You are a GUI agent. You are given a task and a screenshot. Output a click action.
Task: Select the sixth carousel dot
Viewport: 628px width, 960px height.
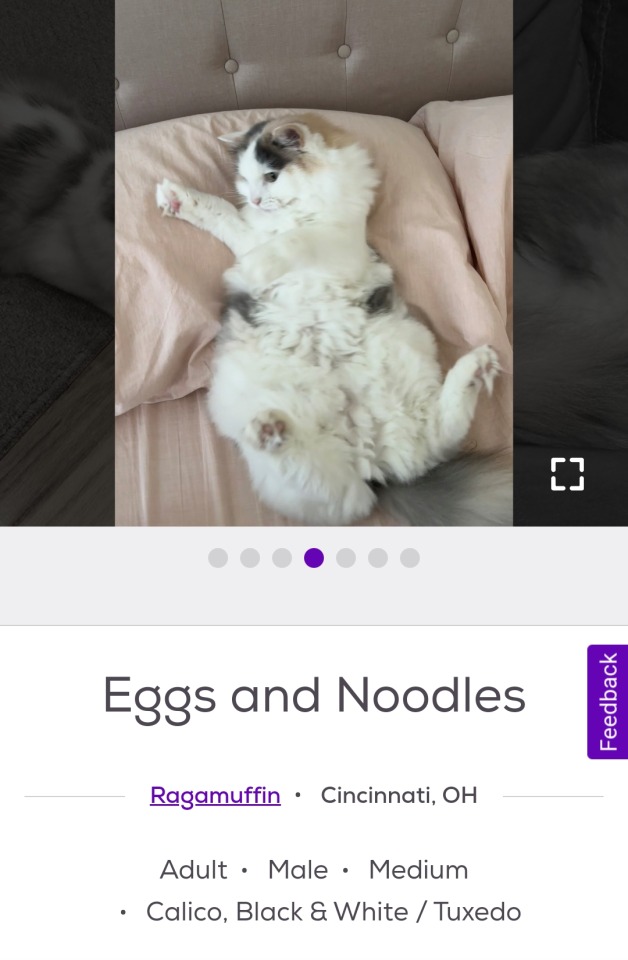pos(378,558)
